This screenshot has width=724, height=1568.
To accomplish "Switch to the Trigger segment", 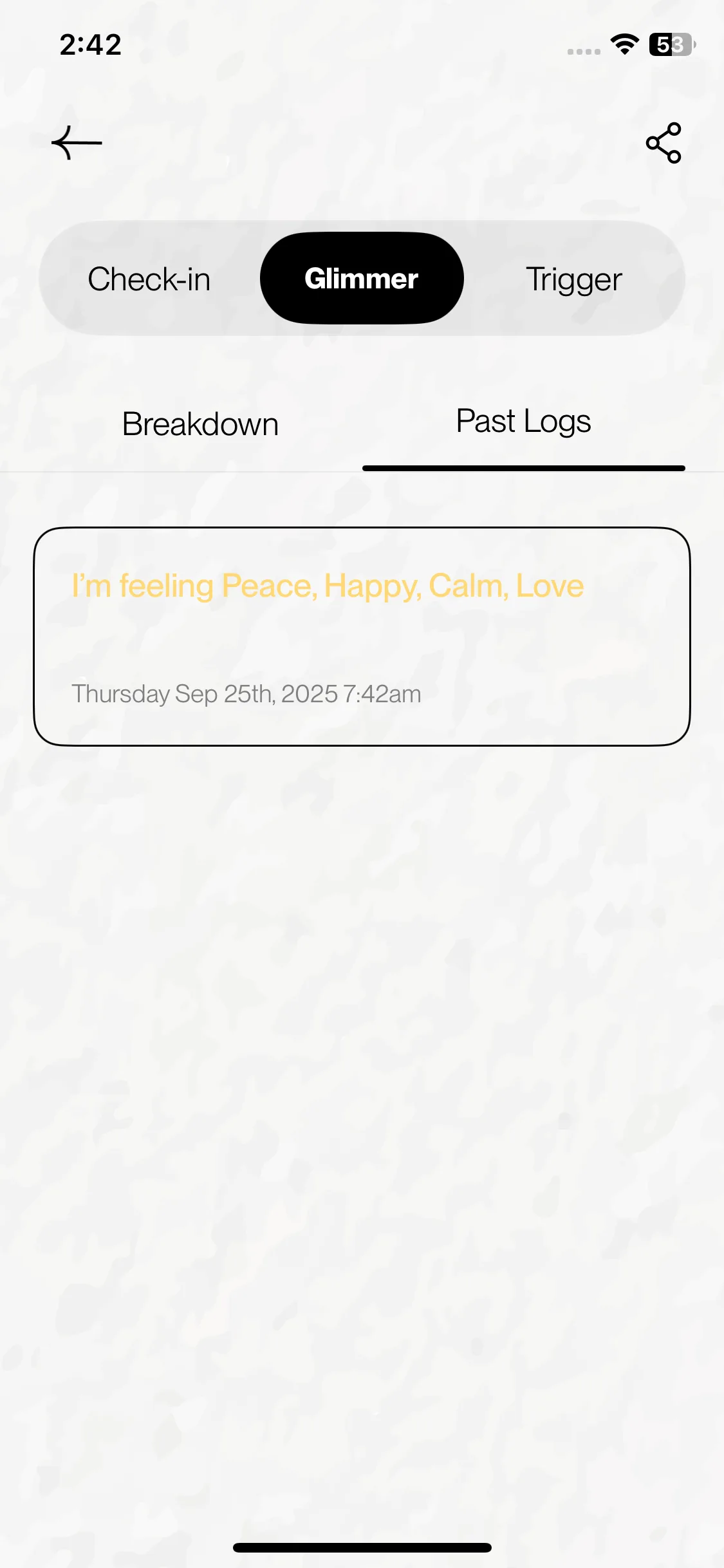I will tap(574, 279).
